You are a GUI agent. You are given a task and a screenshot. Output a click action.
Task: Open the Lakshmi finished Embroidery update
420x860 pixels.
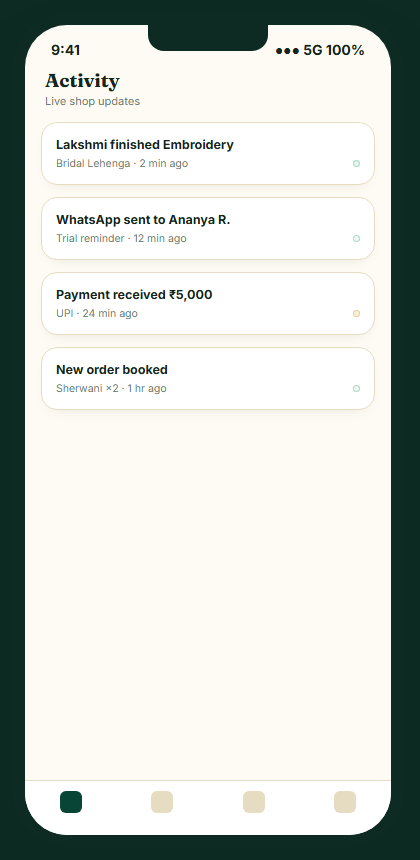[208, 154]
